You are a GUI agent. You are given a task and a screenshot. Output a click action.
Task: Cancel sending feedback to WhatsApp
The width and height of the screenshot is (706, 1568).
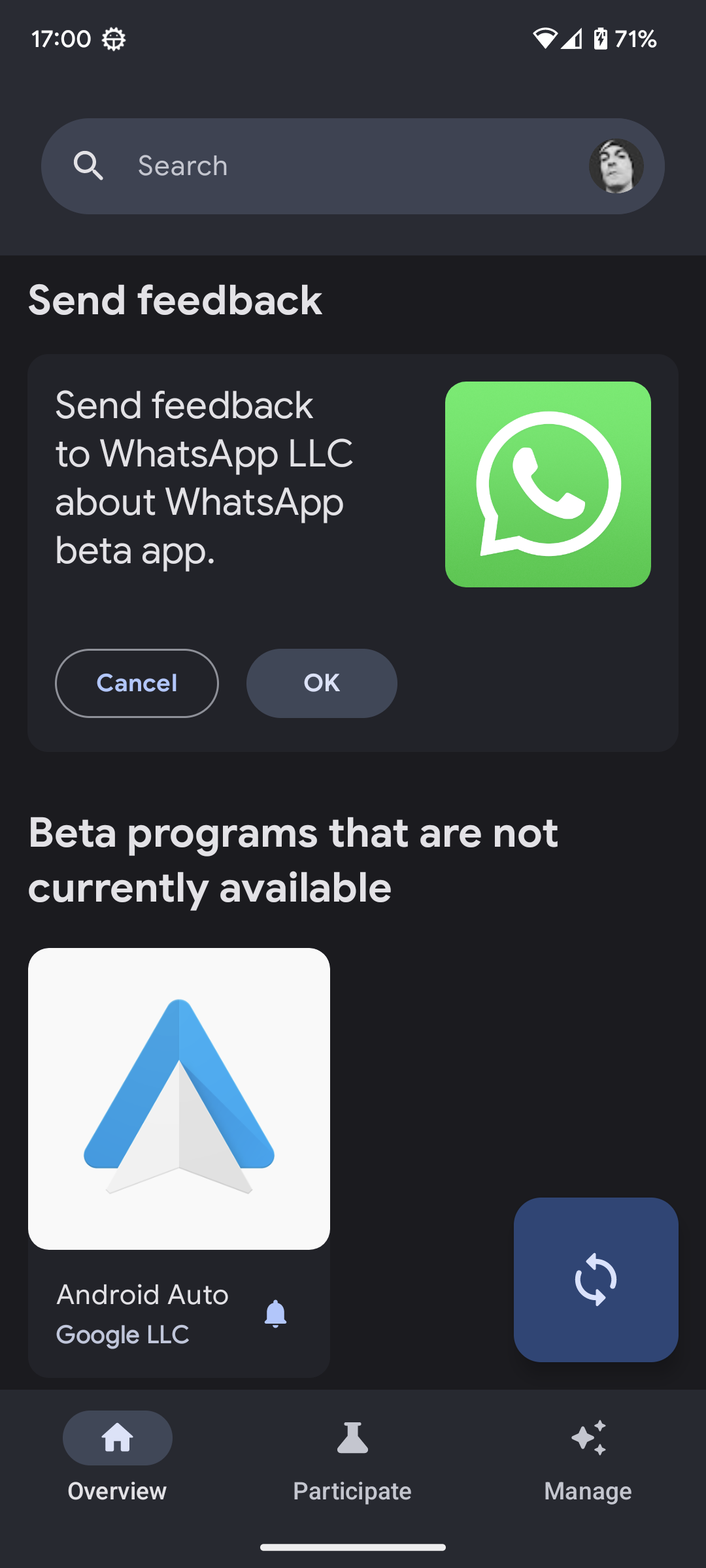(137, 683)
